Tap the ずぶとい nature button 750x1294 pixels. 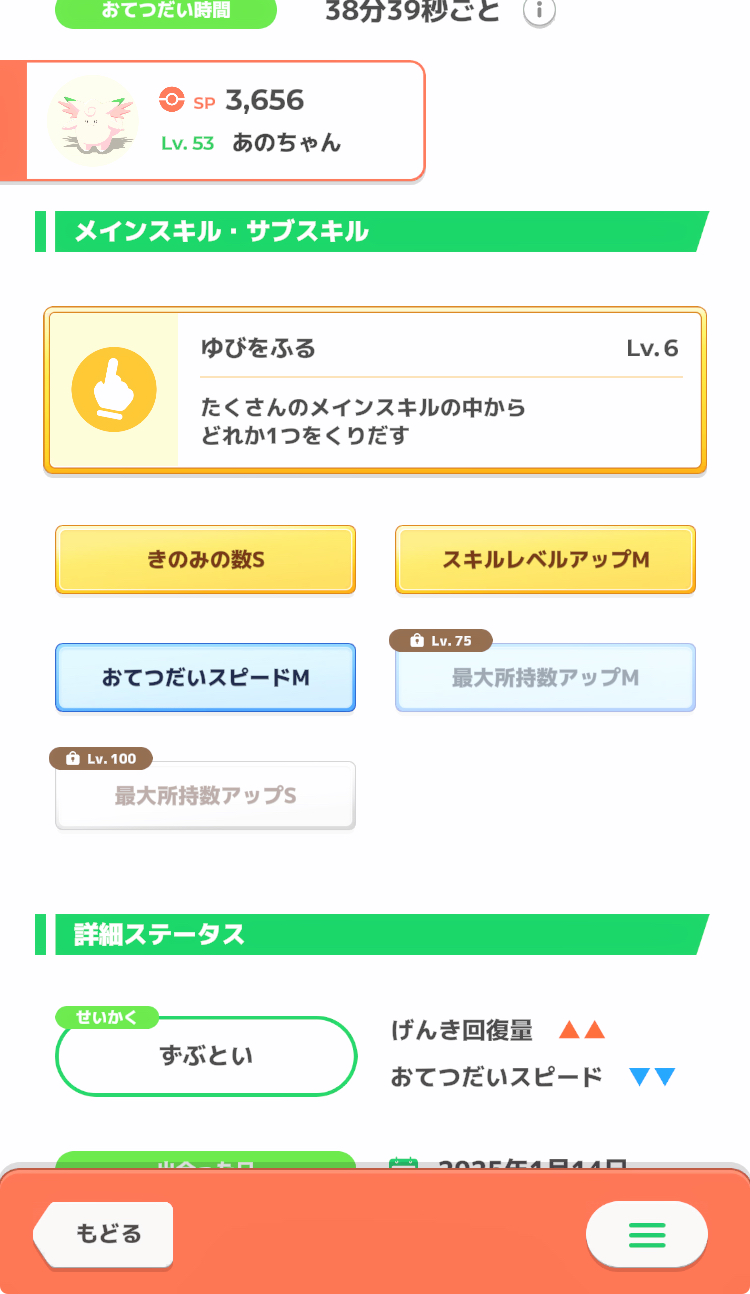coord(206,1056)
